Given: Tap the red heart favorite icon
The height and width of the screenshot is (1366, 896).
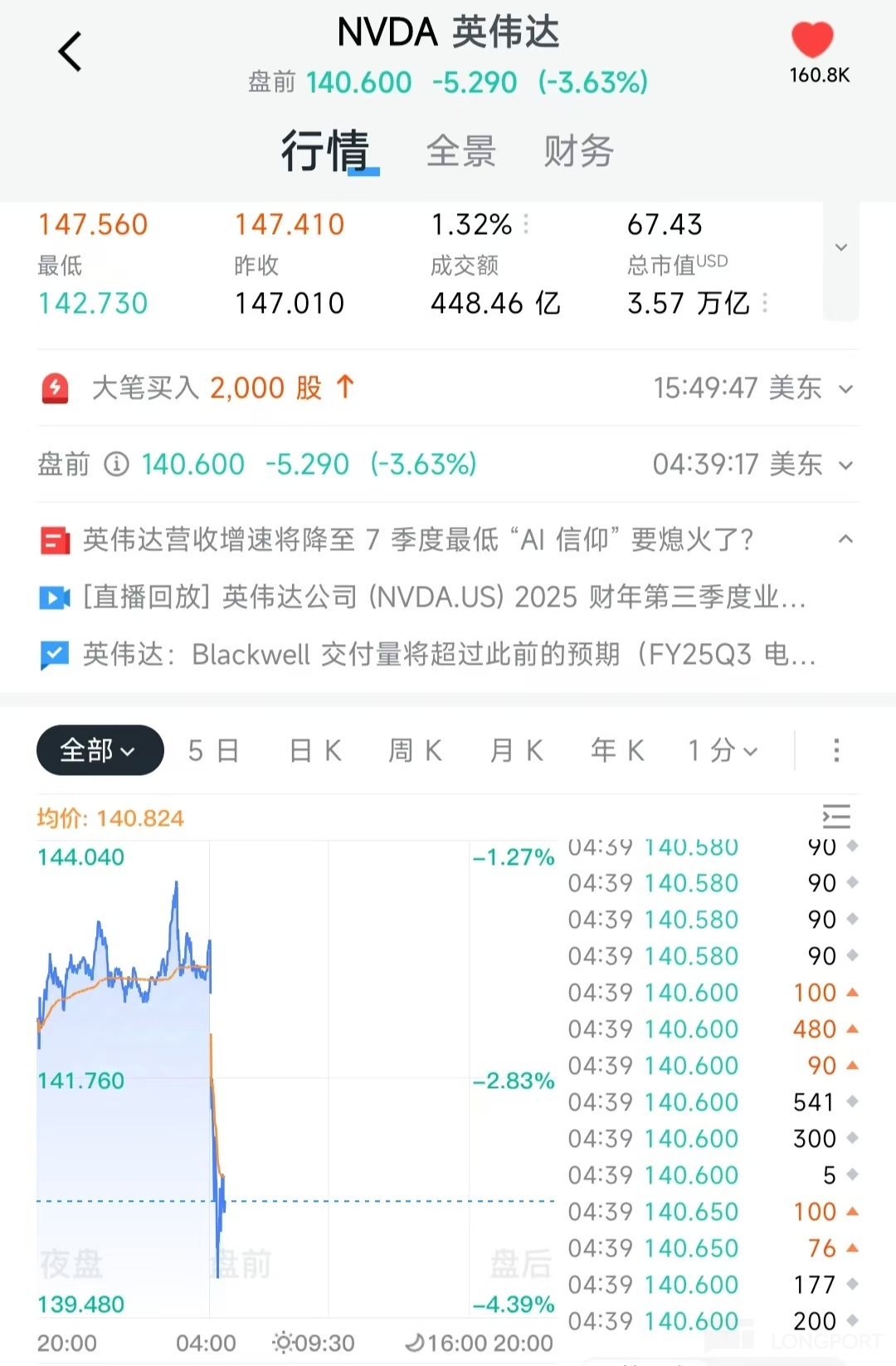Looking at the screenshot, I should [x=811, y=40].
